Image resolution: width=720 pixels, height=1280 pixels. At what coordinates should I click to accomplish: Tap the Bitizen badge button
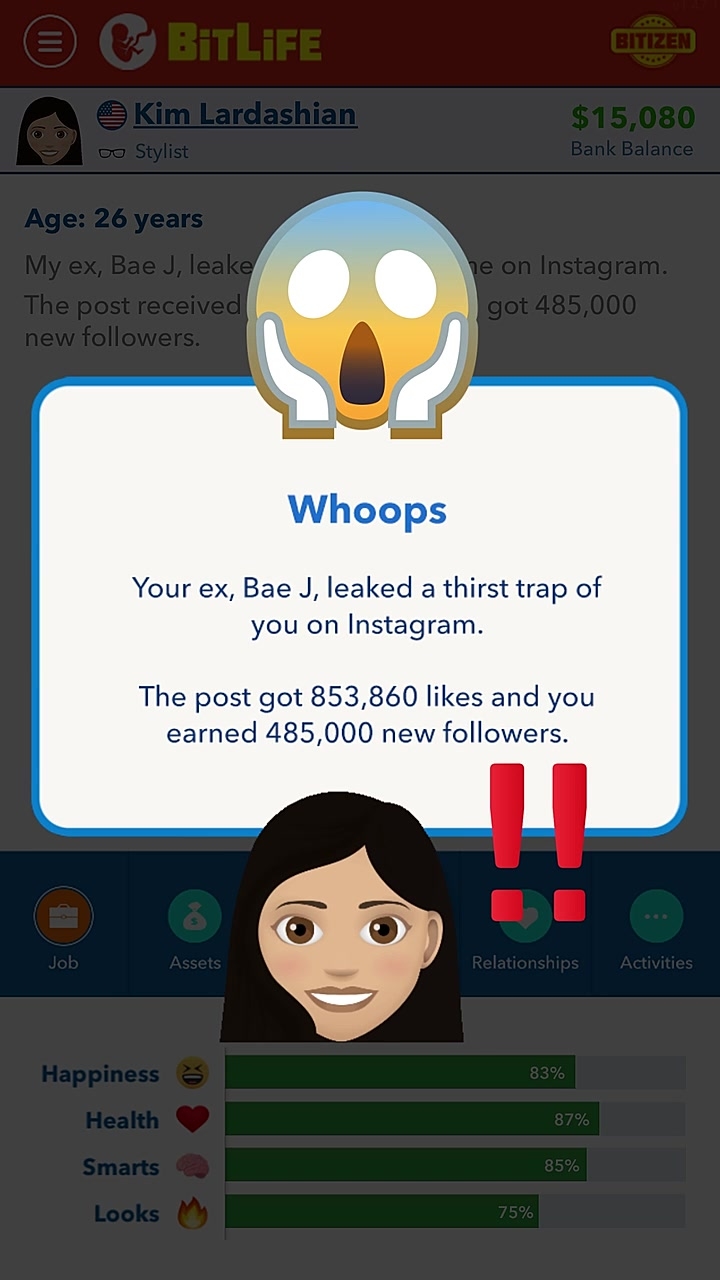click(653, 41)
